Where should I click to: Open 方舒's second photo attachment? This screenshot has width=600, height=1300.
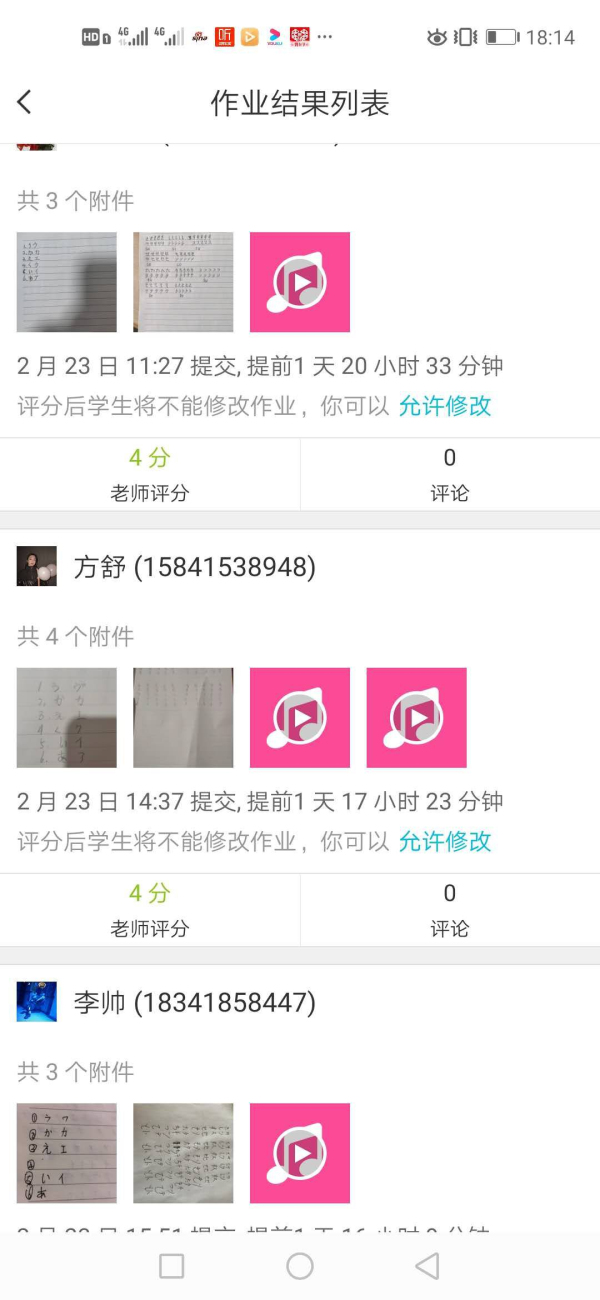[183, 717]
